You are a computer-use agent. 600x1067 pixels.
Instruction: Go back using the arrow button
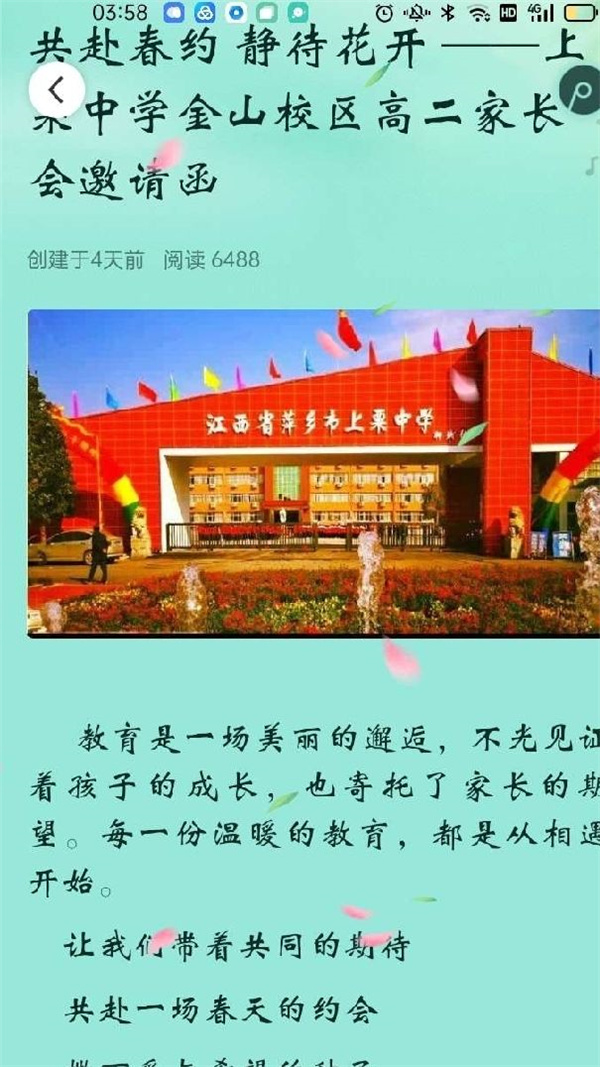tap(56, 91)
